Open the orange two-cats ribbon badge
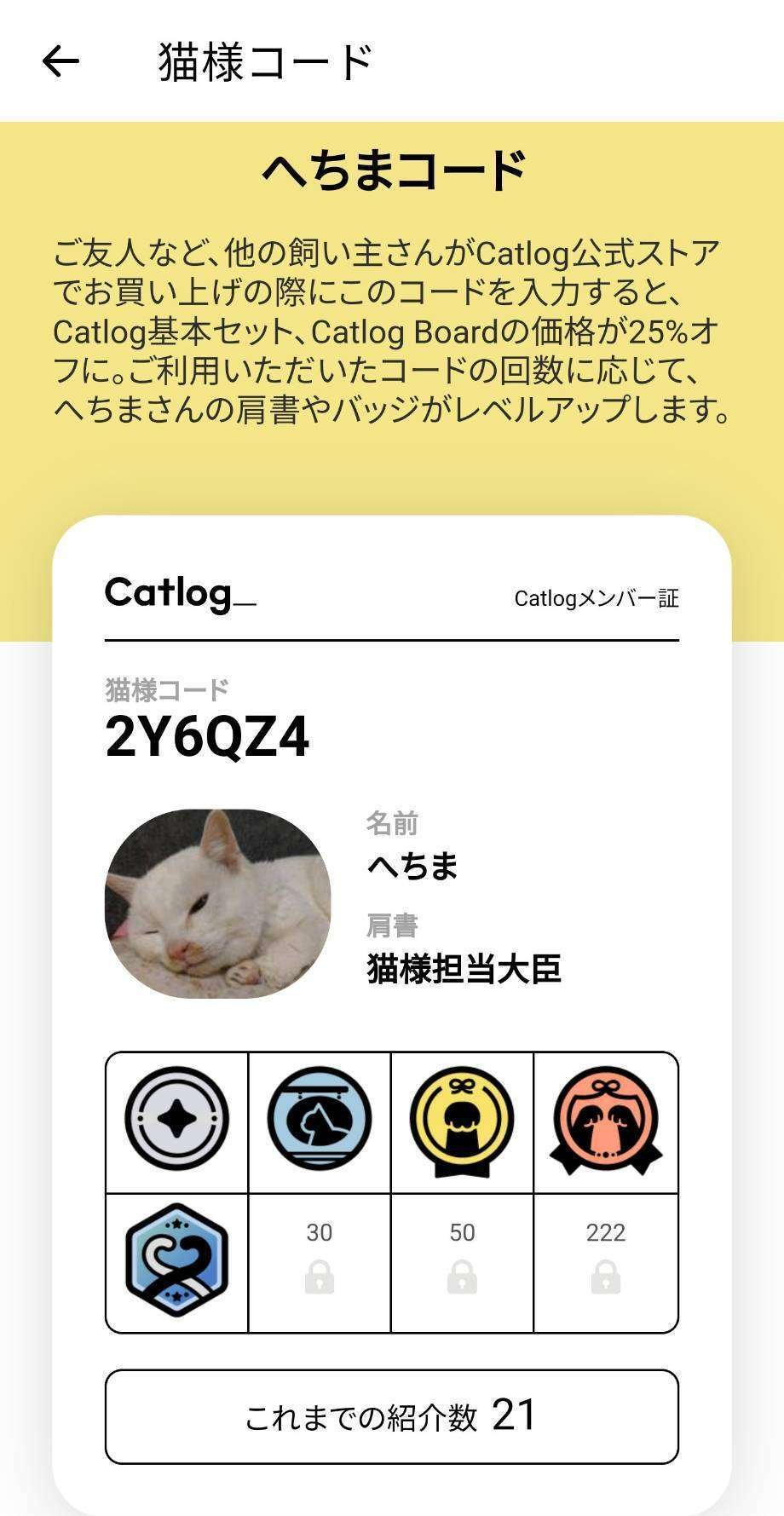This screenshot has width=784, height=1516. 606,1121
